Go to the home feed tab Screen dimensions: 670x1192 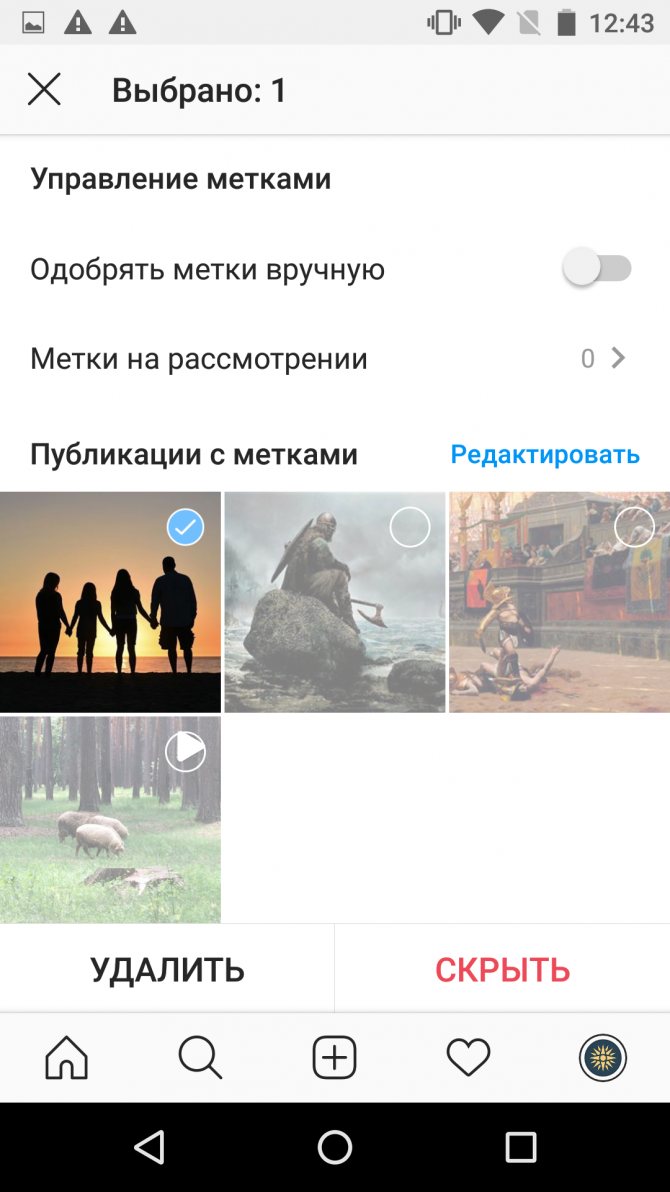(67, 1058)
